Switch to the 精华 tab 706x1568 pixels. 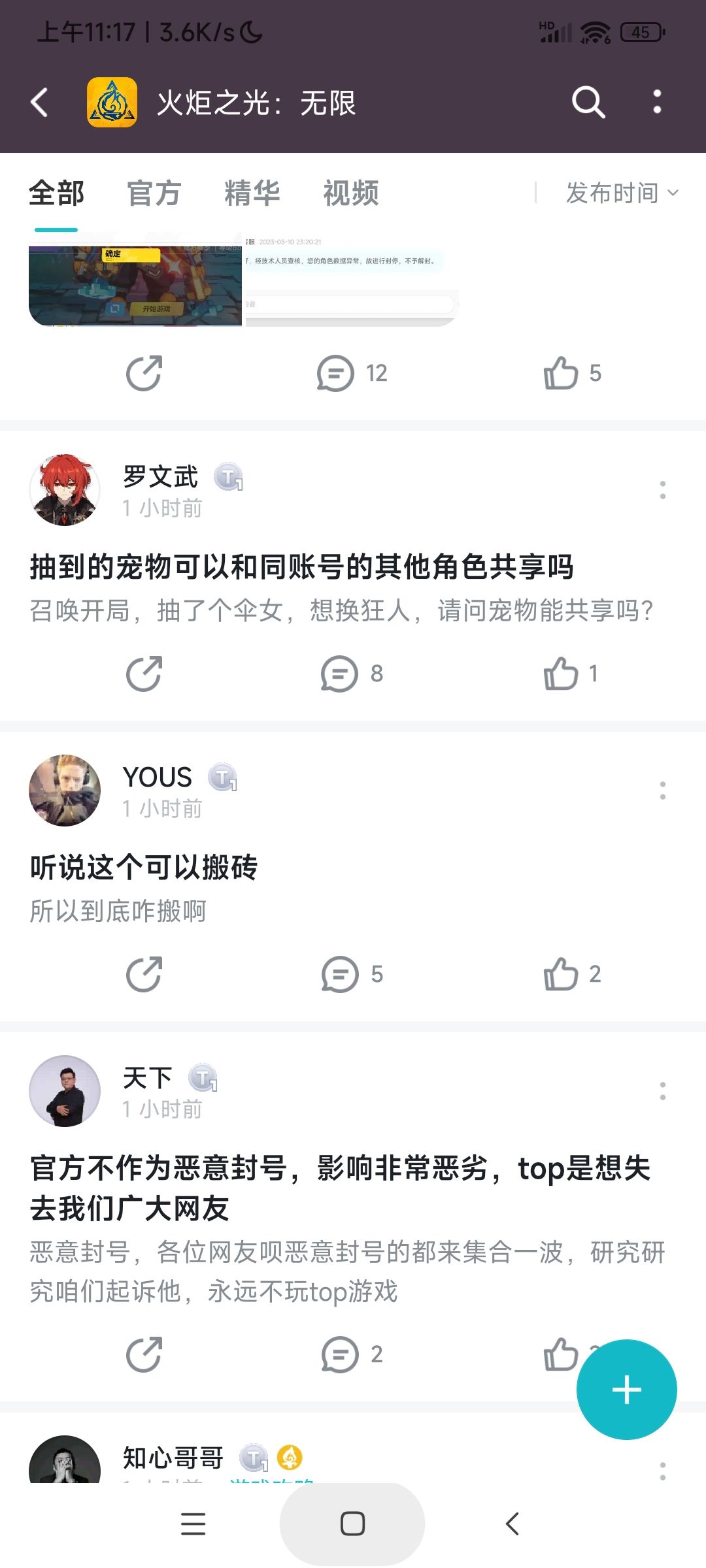click(252, 193)
